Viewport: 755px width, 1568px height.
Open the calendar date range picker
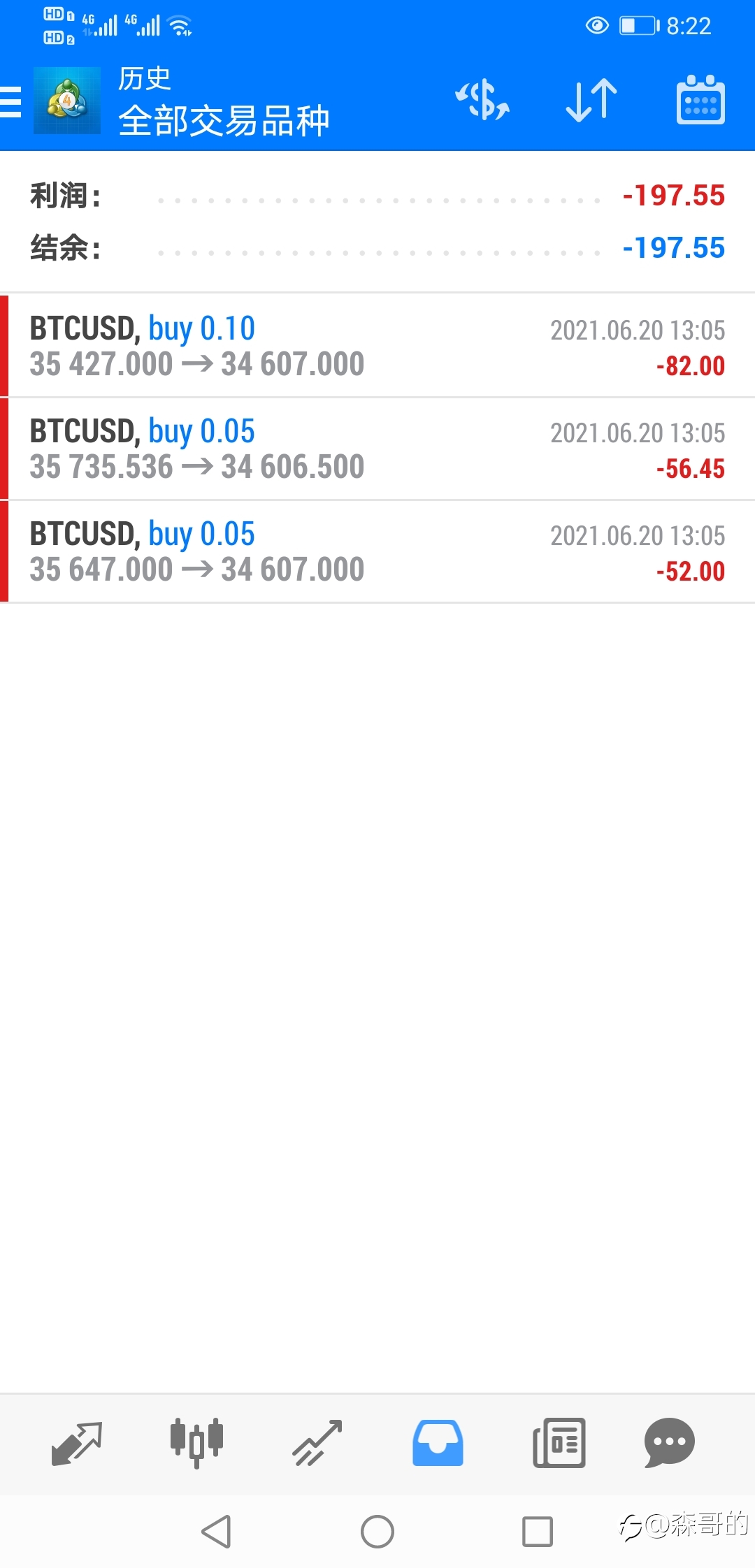[700, 100]
